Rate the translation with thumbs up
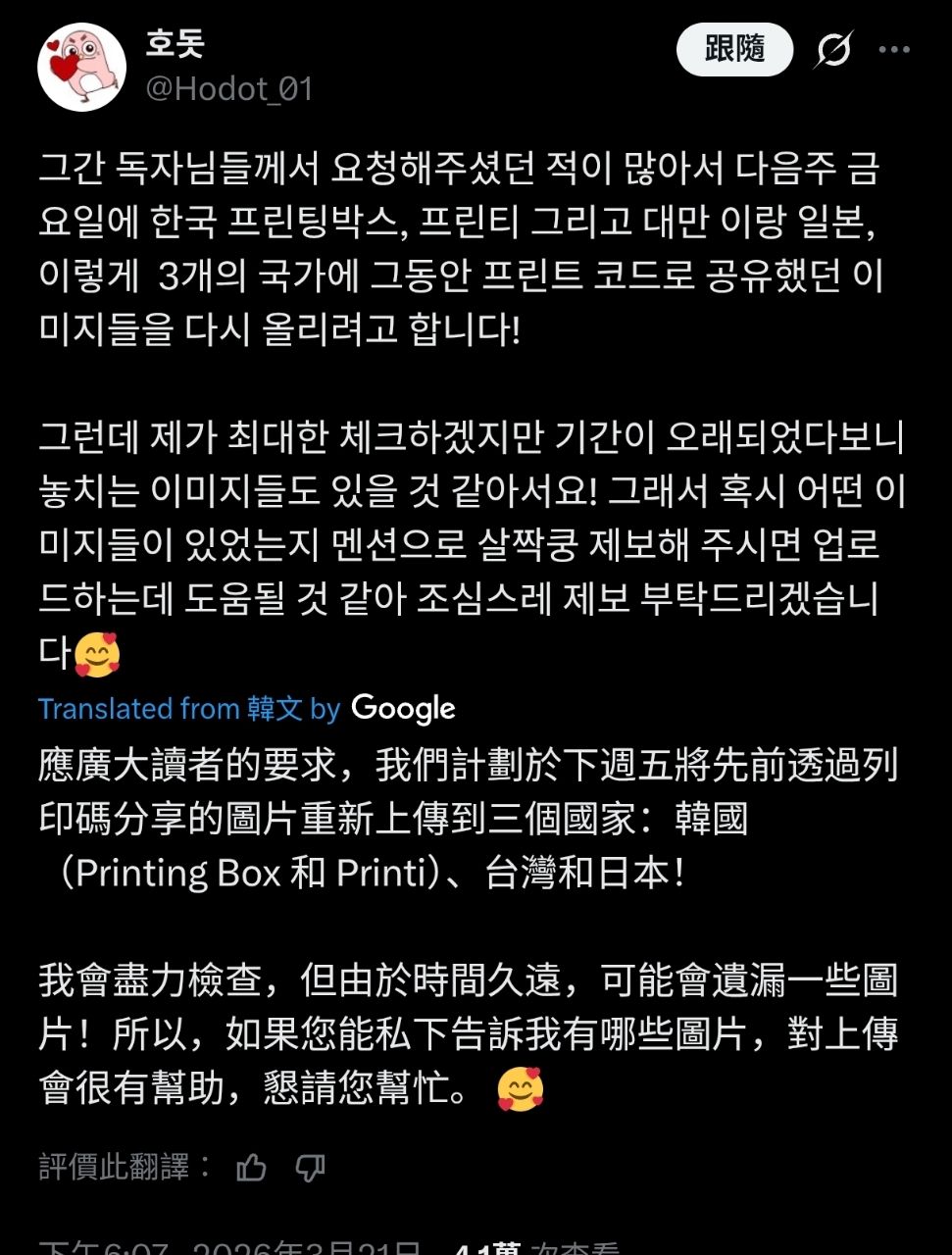Viewport: 952px width, 1255px height. pyautogui.click(x=252, y=1167)
